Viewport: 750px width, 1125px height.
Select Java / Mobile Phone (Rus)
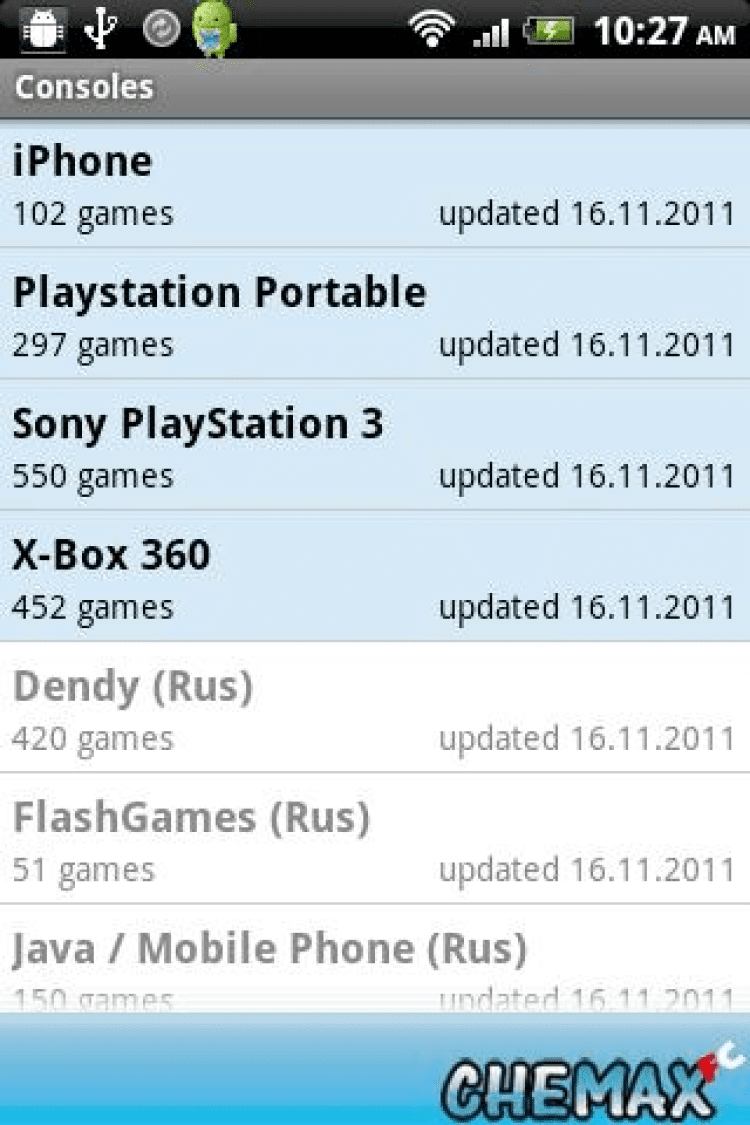pyautogui.click(x=375, y=958)
